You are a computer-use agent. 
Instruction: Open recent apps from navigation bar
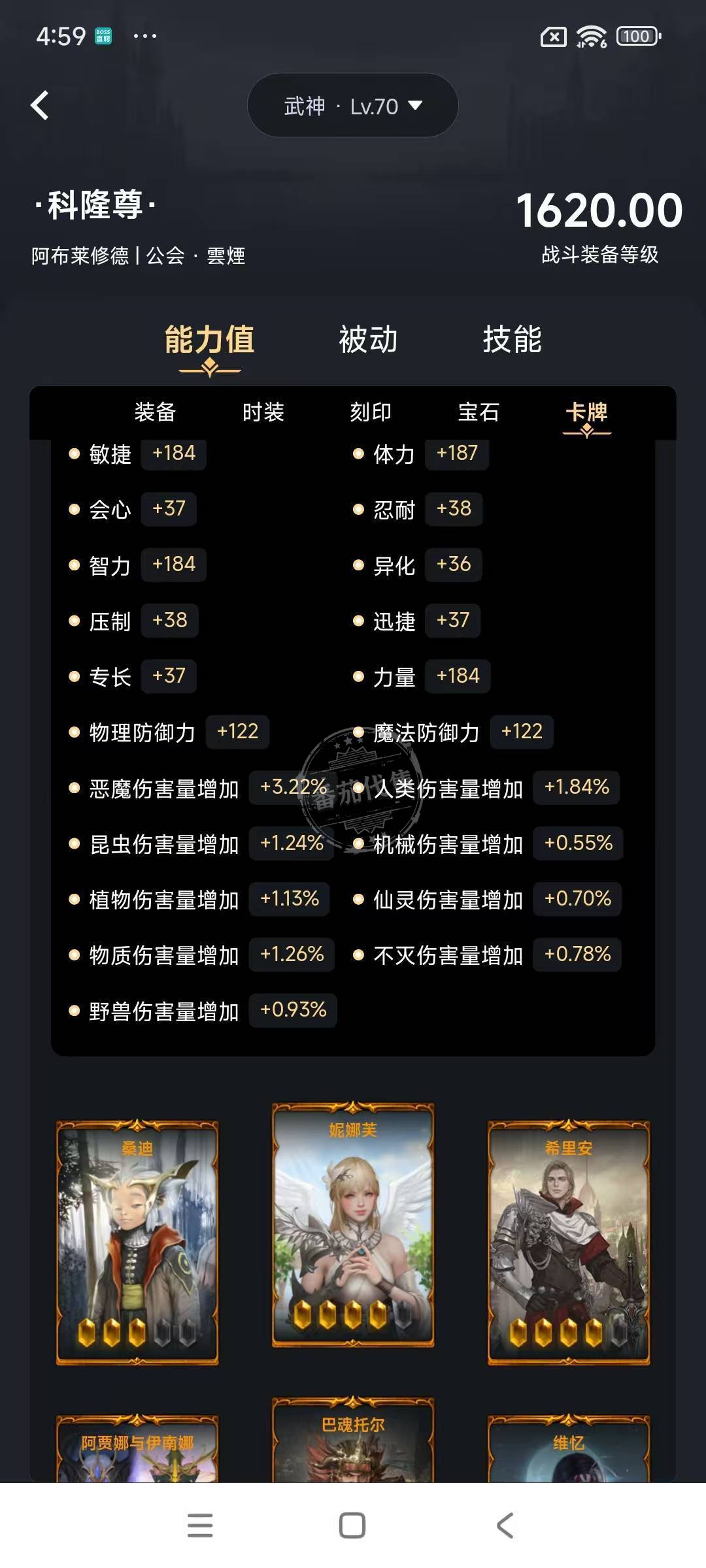tap(200, 1526)
